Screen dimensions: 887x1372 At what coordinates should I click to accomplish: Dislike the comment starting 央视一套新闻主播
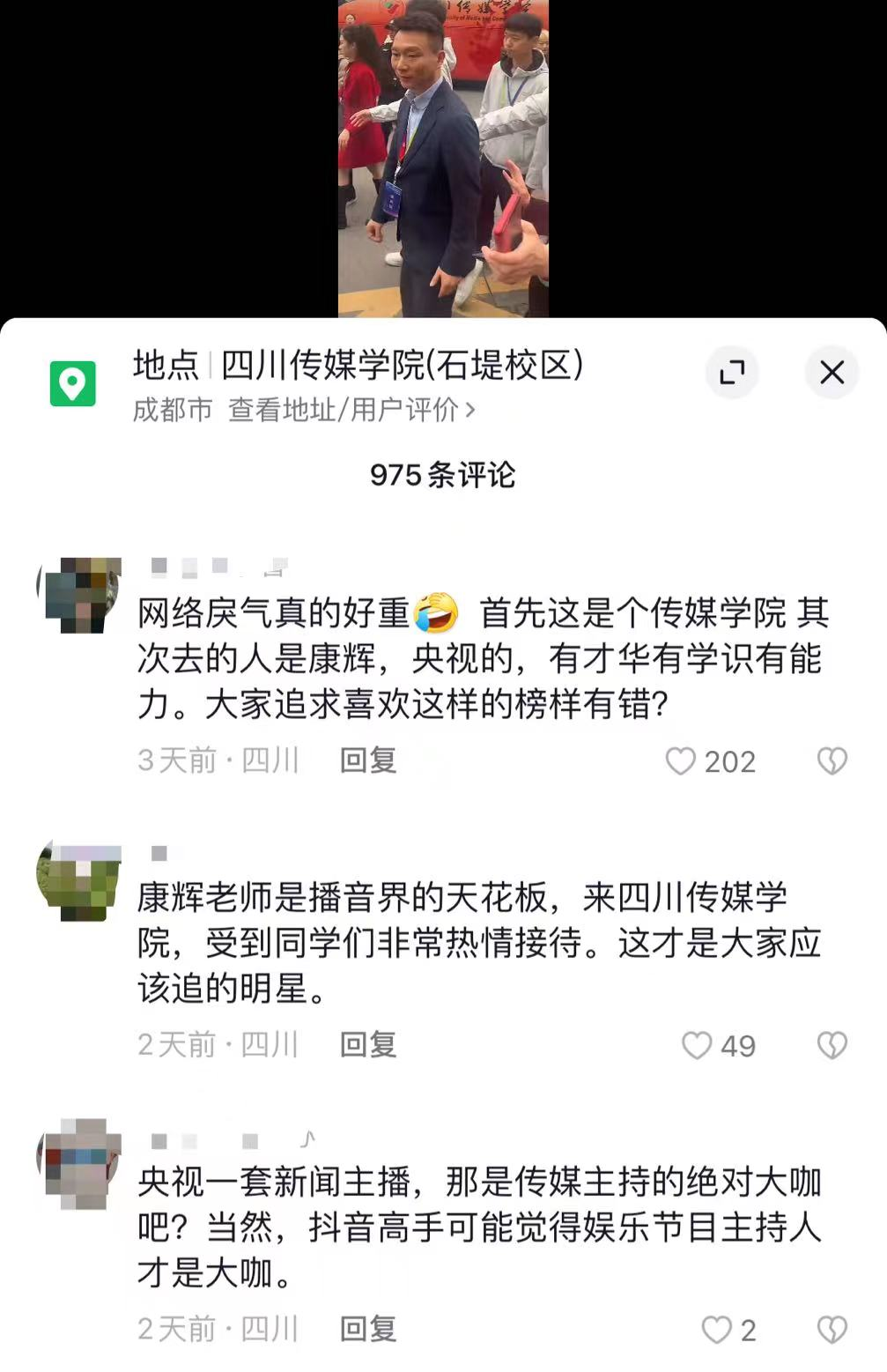[x=832, y=1330]
